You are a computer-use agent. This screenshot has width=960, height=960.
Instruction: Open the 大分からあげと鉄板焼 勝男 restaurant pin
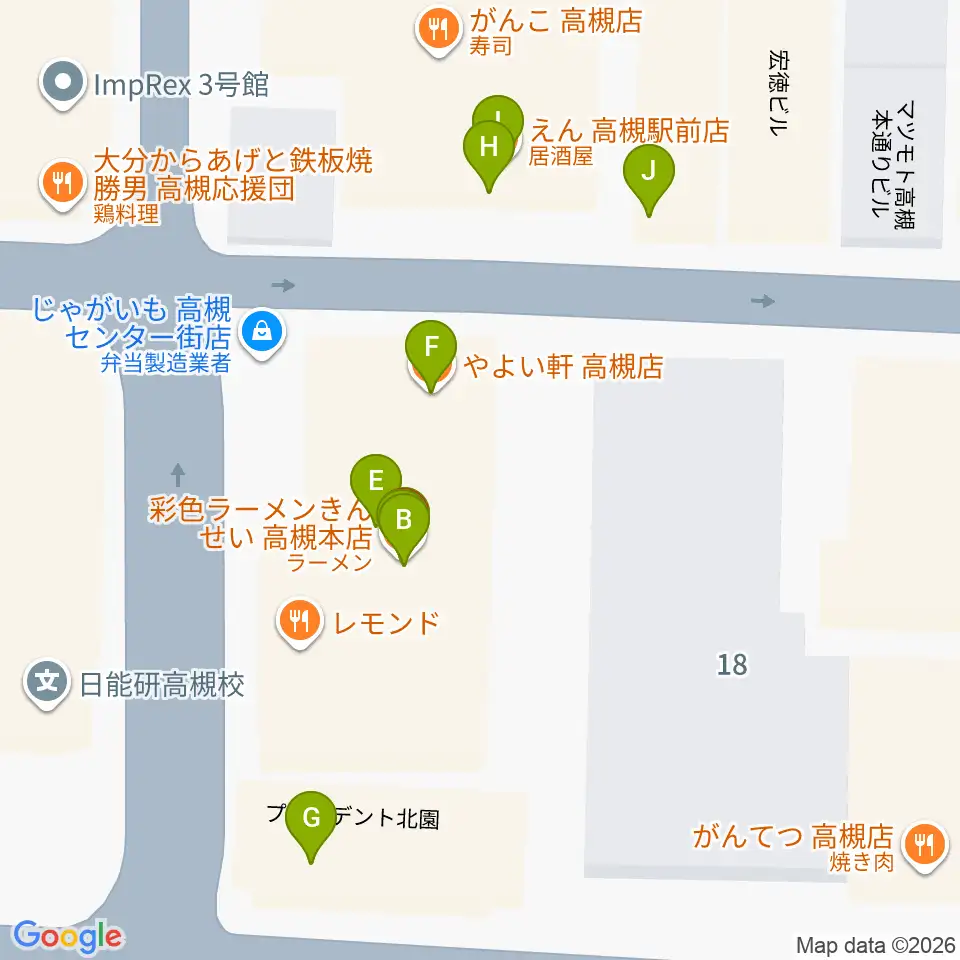click(62, 183)
